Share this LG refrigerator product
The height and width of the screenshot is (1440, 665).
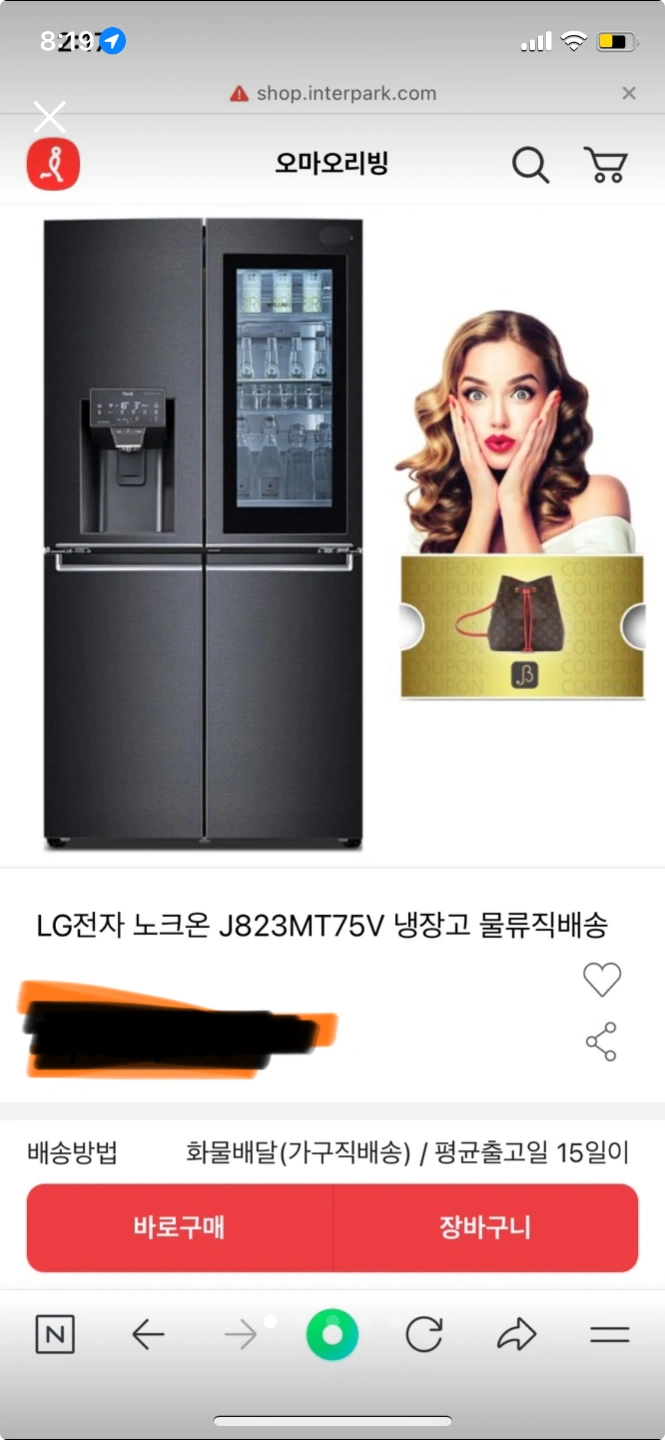coord(601,1042)
